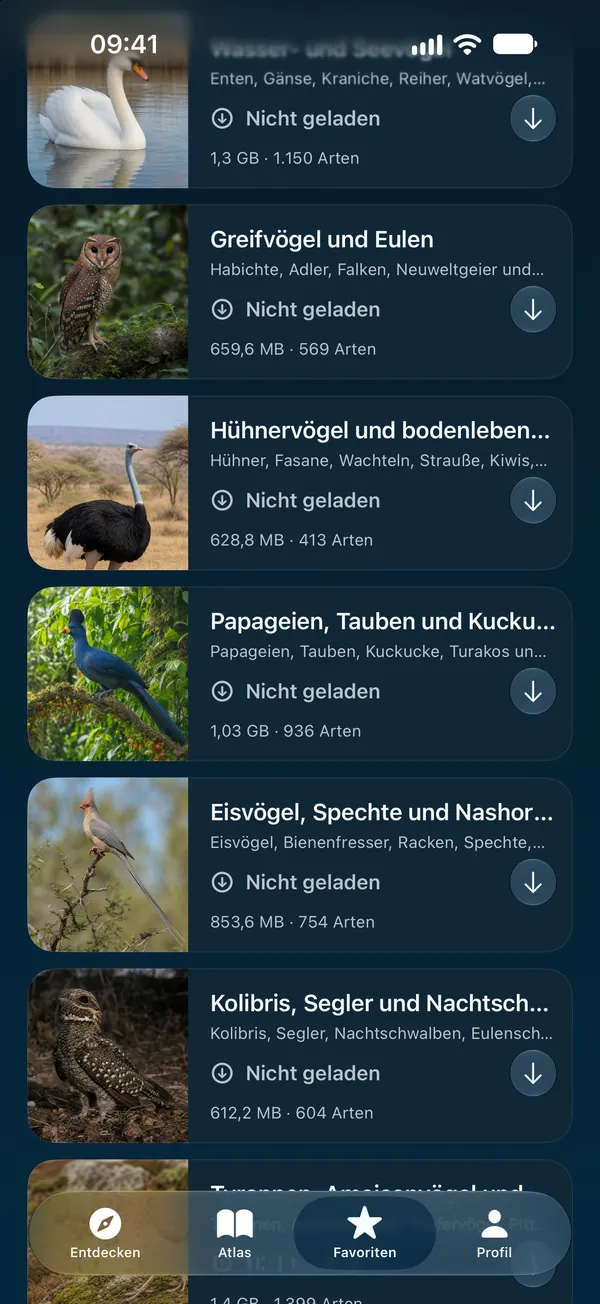
Task: Select the Favoriten tab
Action: click(x=365, y=1234)
